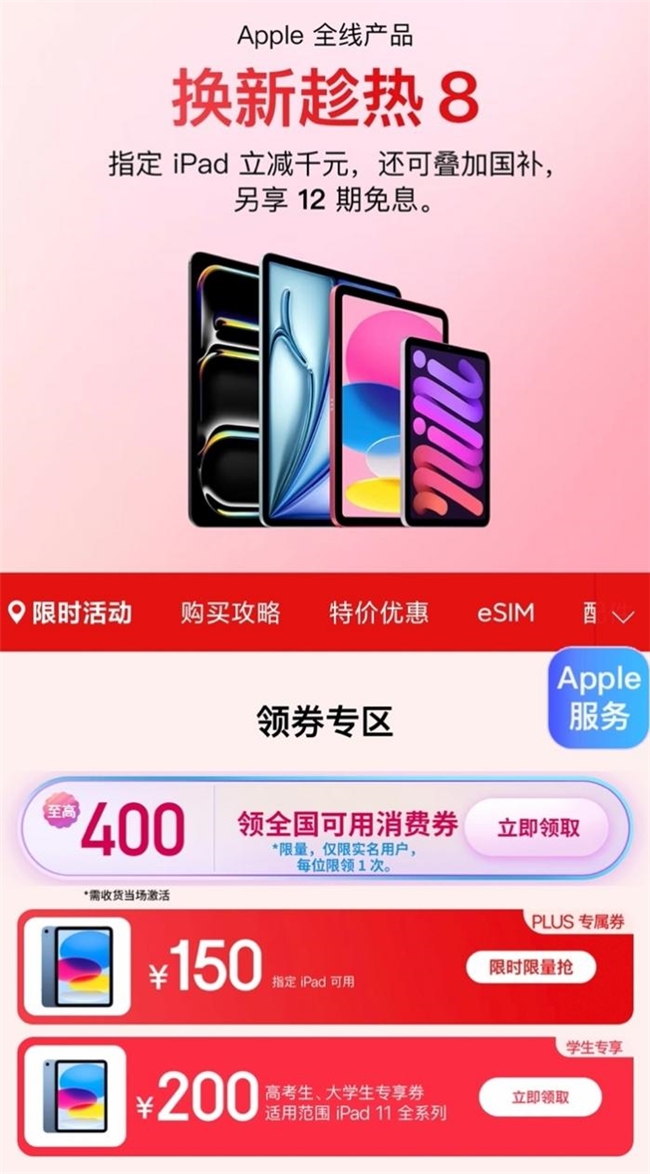Viewport: 650px width, 1174px height.
Task: Select the 特价优惠 tab
Action: (379, 613)
